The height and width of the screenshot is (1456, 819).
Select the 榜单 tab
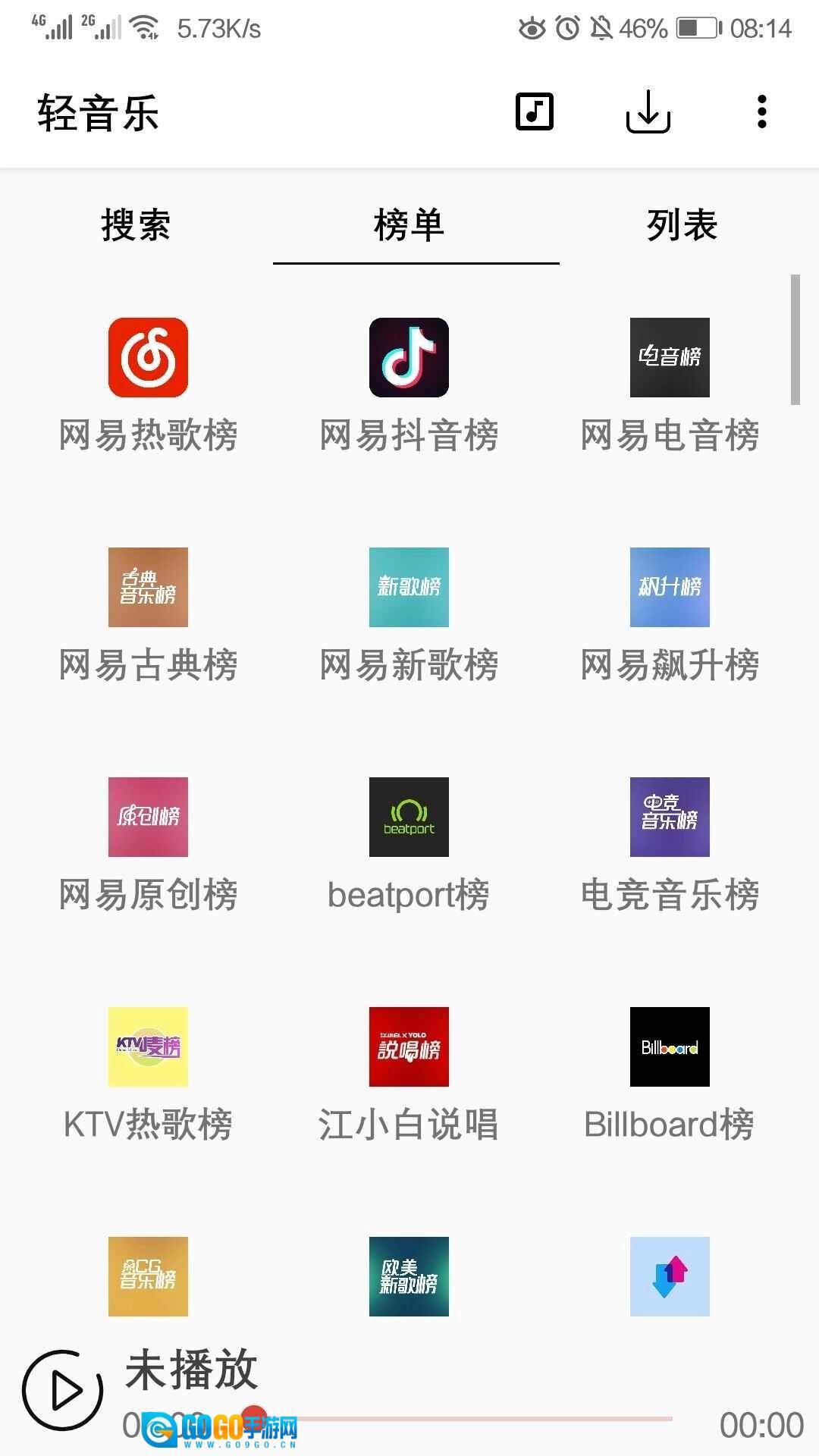pyautogui.click(x=409, y=225)
